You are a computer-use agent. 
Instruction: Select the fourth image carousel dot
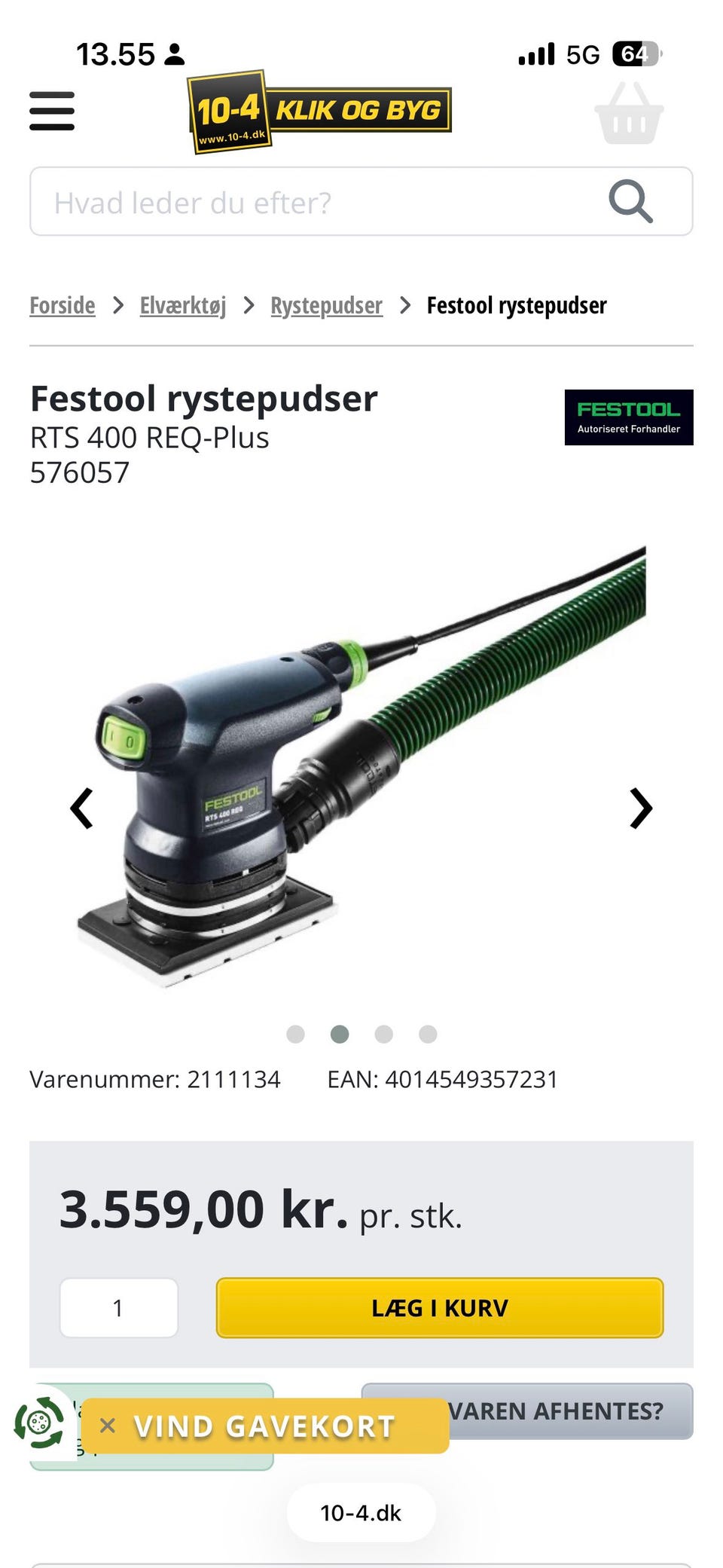[428, 1034]
